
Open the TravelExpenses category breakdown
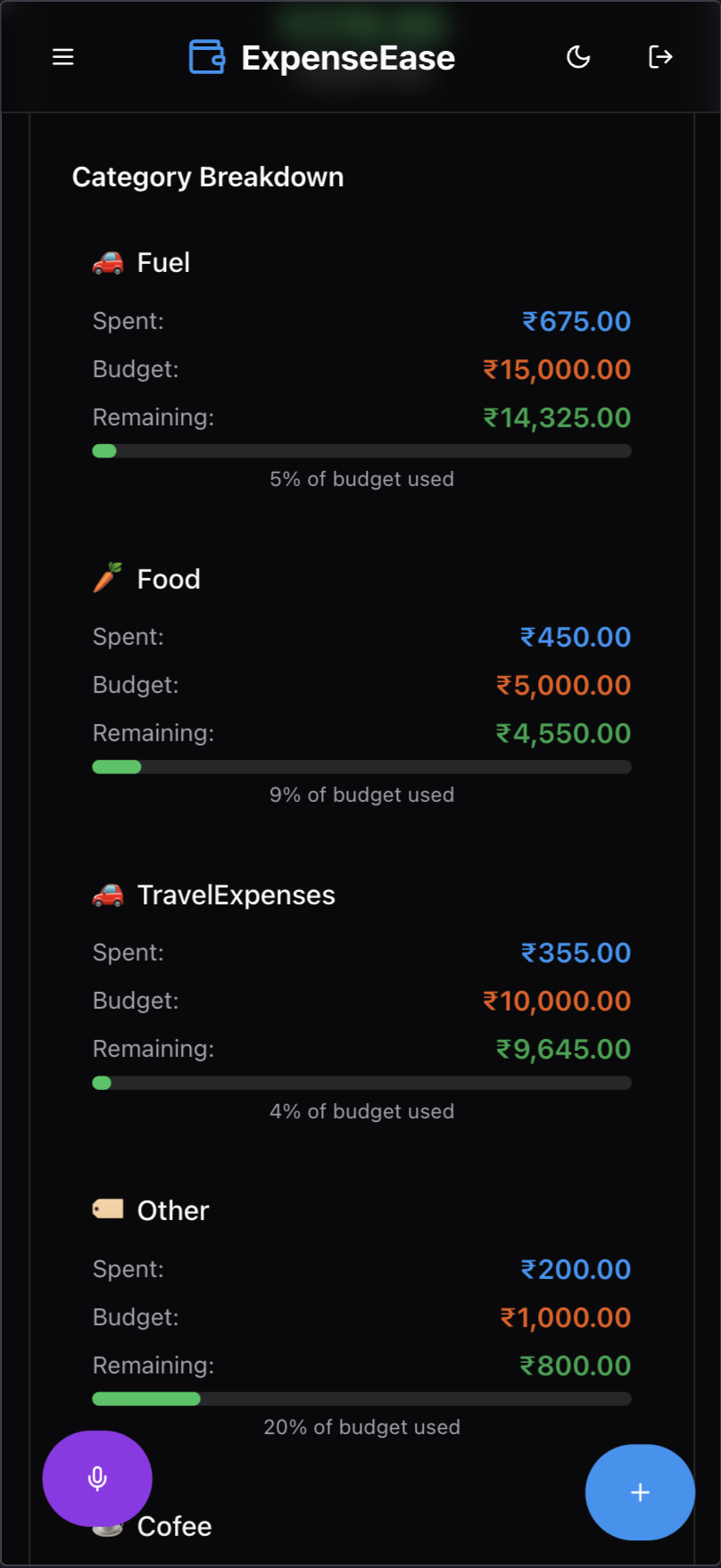tap(236, 895)
